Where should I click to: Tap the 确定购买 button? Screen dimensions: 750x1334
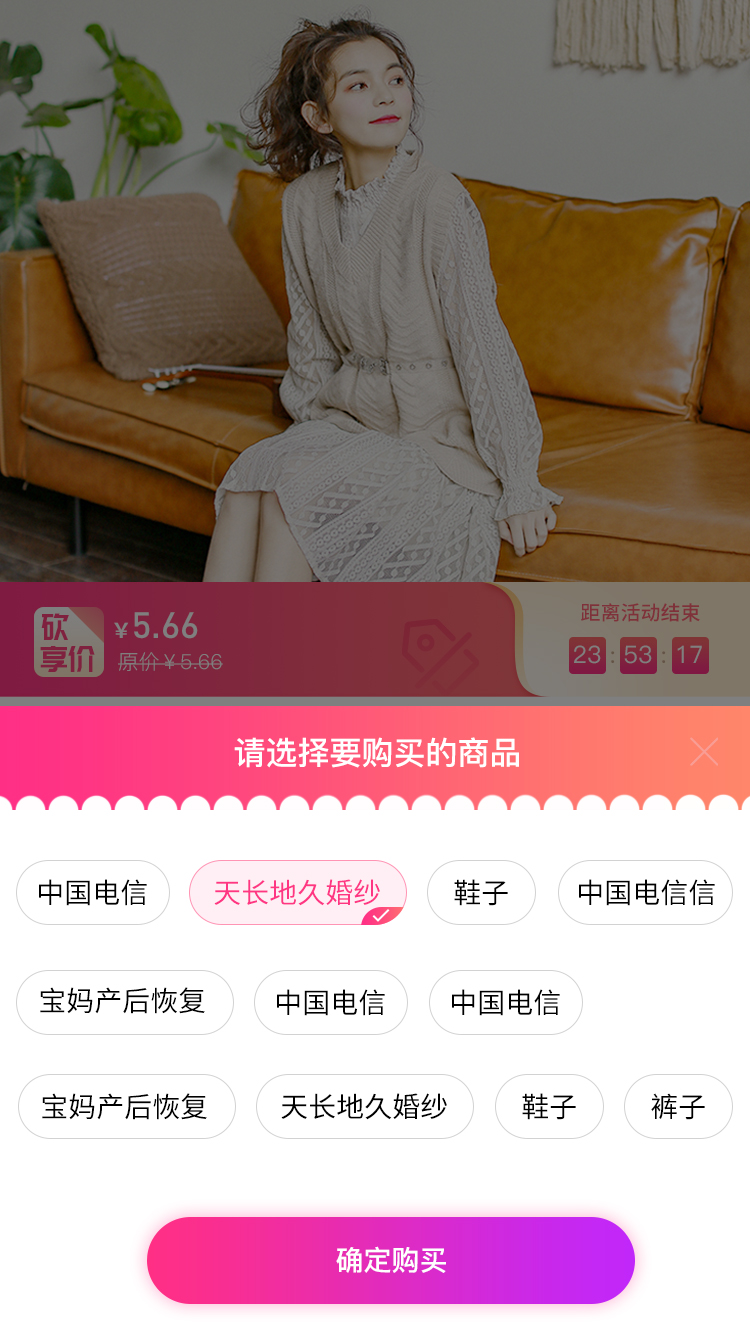(x=391, y=1260)
